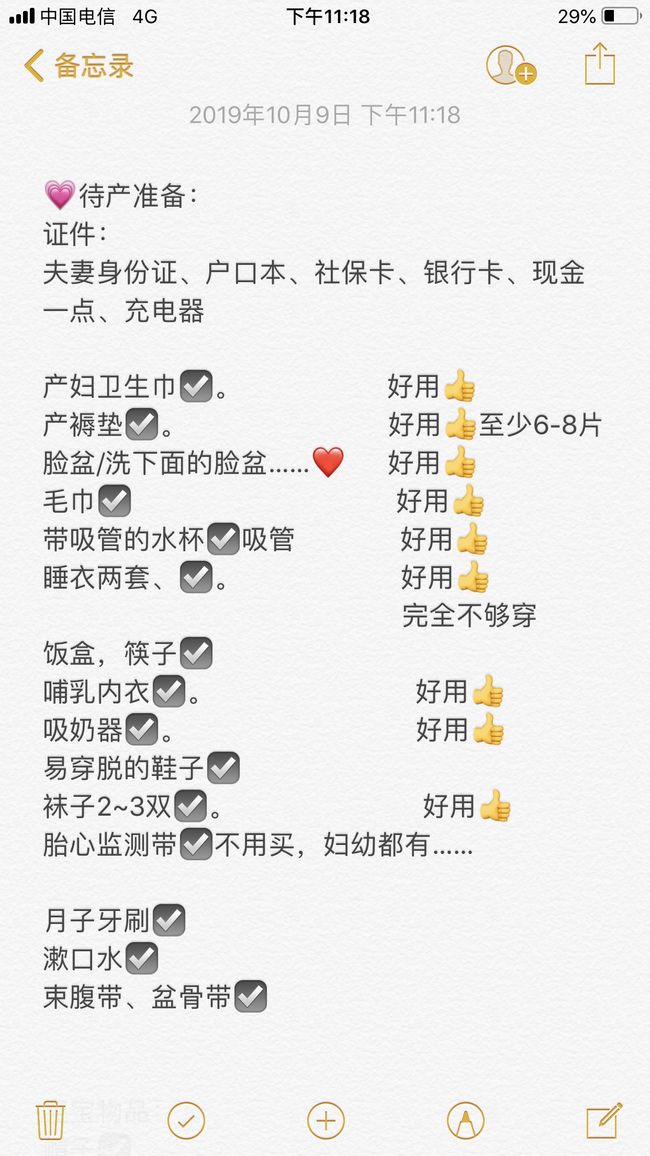The width and height of the screenshot is (650, 1156).
Task: Insert a checklist using the checkmark icon
Action: click(x=186, y=1121)
